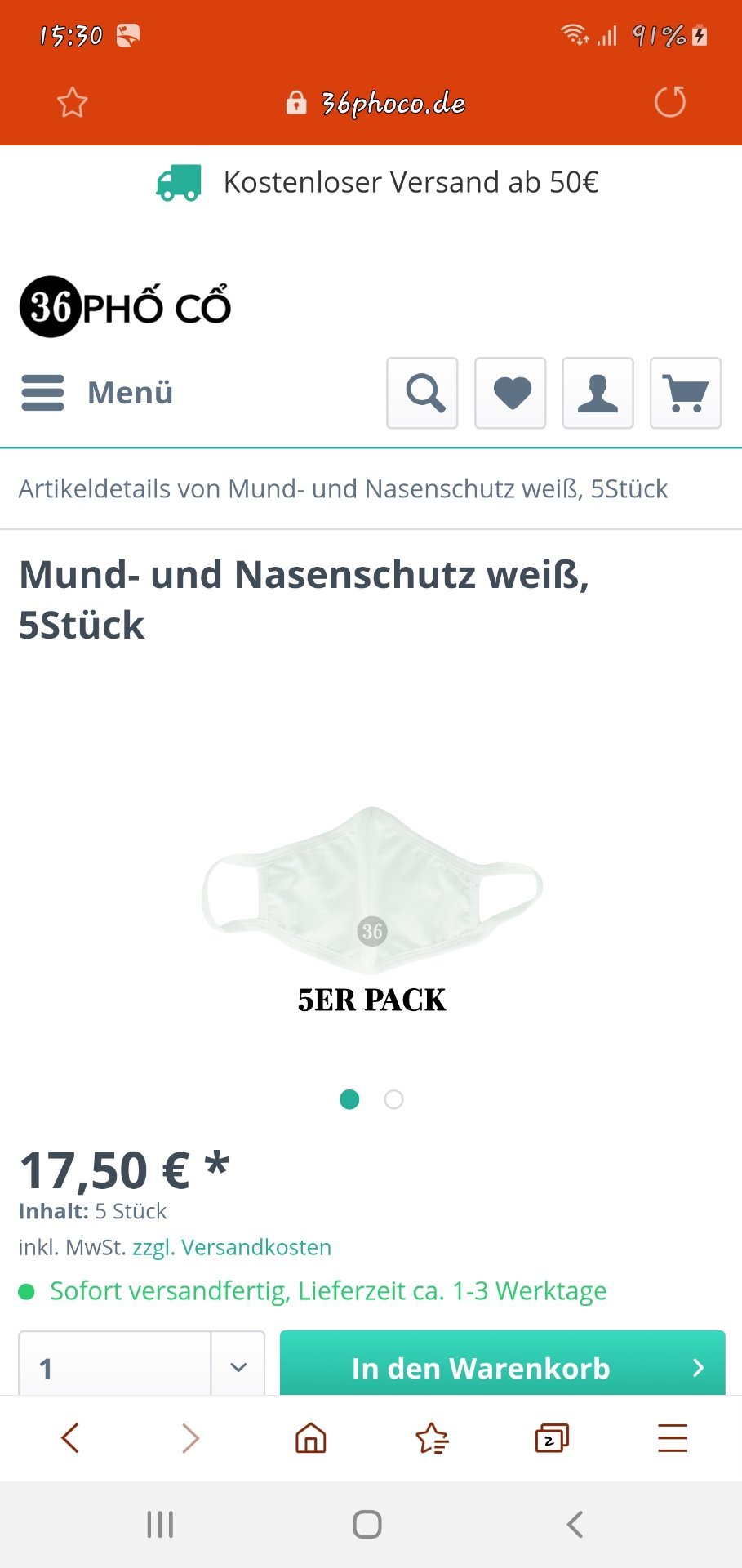Screen dimensions: 742x1568
Task: Go to the browser home page
Action: [310, 1438]
